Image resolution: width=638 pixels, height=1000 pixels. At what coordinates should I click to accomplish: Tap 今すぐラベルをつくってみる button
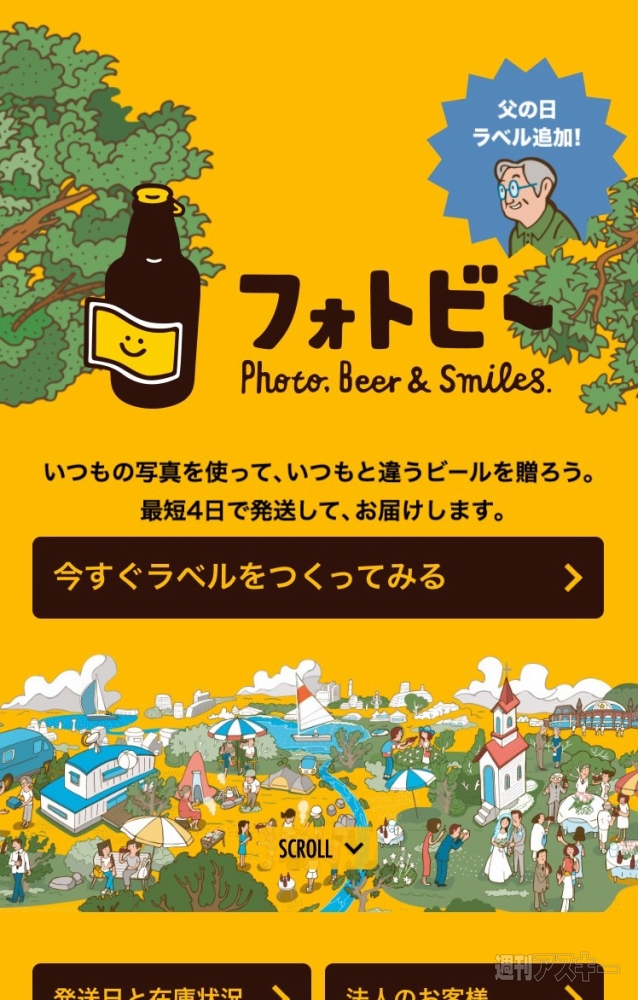[x=318, y=577]
